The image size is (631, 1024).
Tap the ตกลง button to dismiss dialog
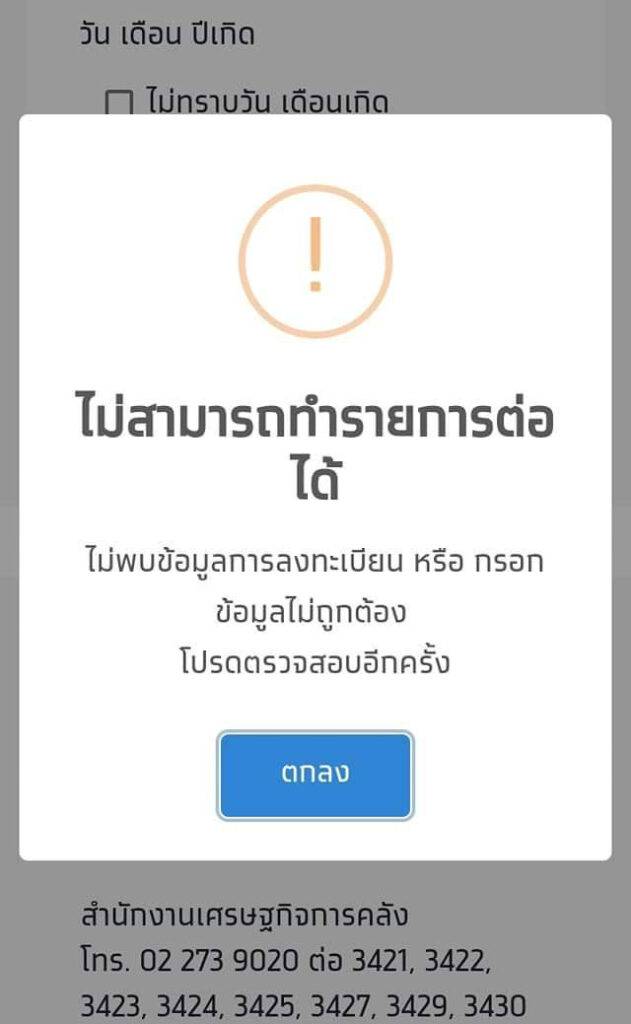pyautogui.click(x=315, y=775)
